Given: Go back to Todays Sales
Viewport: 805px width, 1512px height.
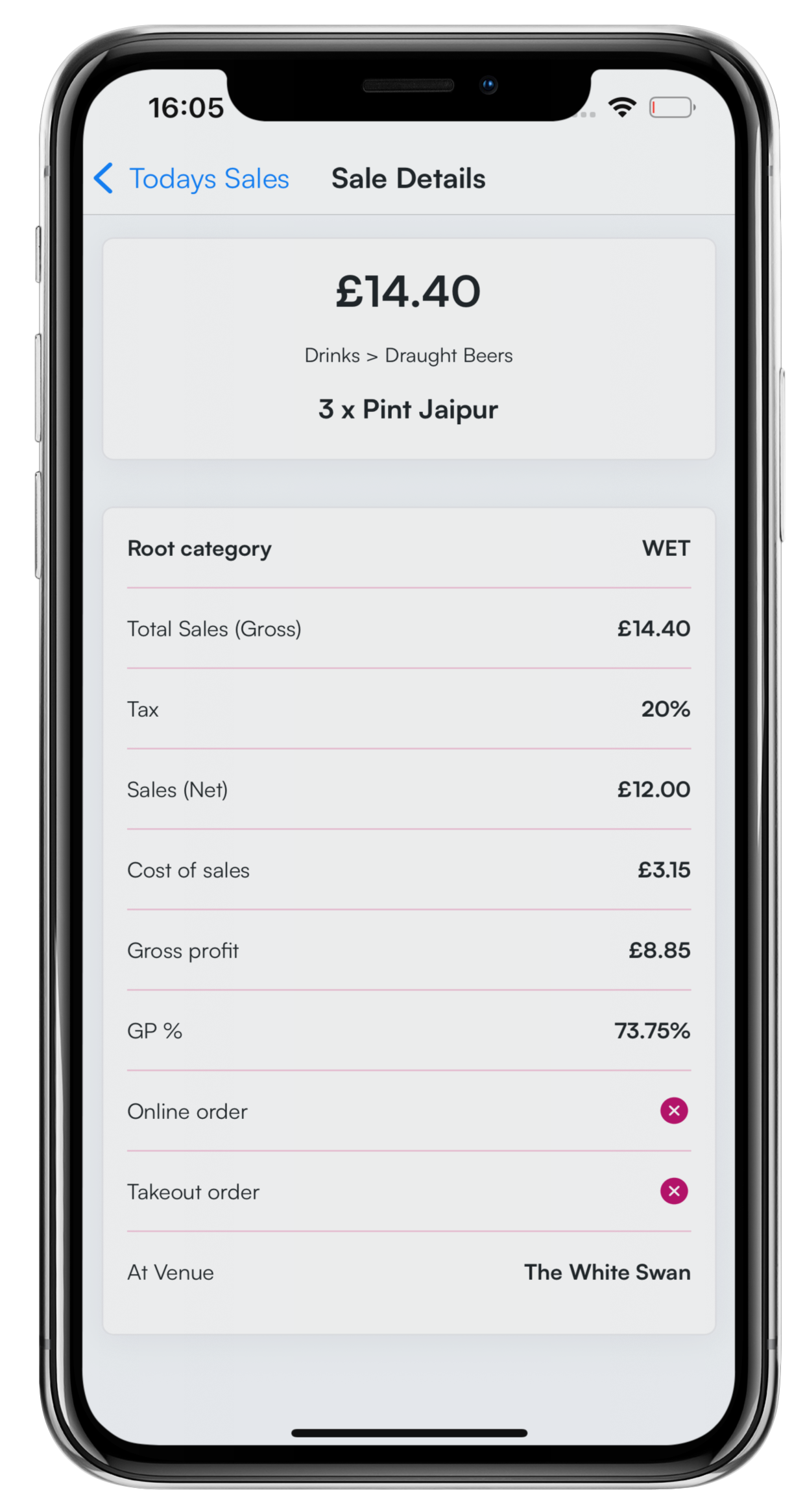Looking at the screenshot, I should (x=192, y=178).
